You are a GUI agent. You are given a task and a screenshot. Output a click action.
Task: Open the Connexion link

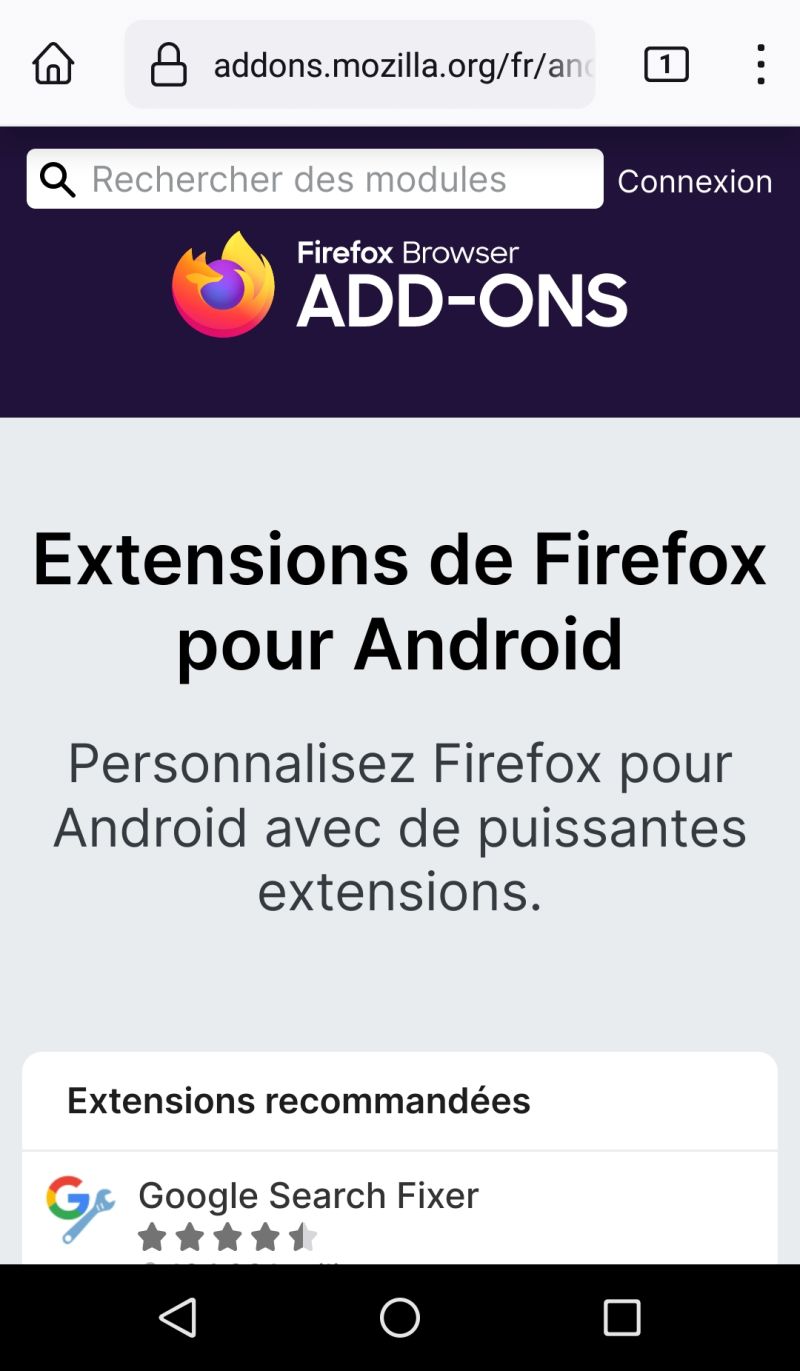(x=695, y=181)
